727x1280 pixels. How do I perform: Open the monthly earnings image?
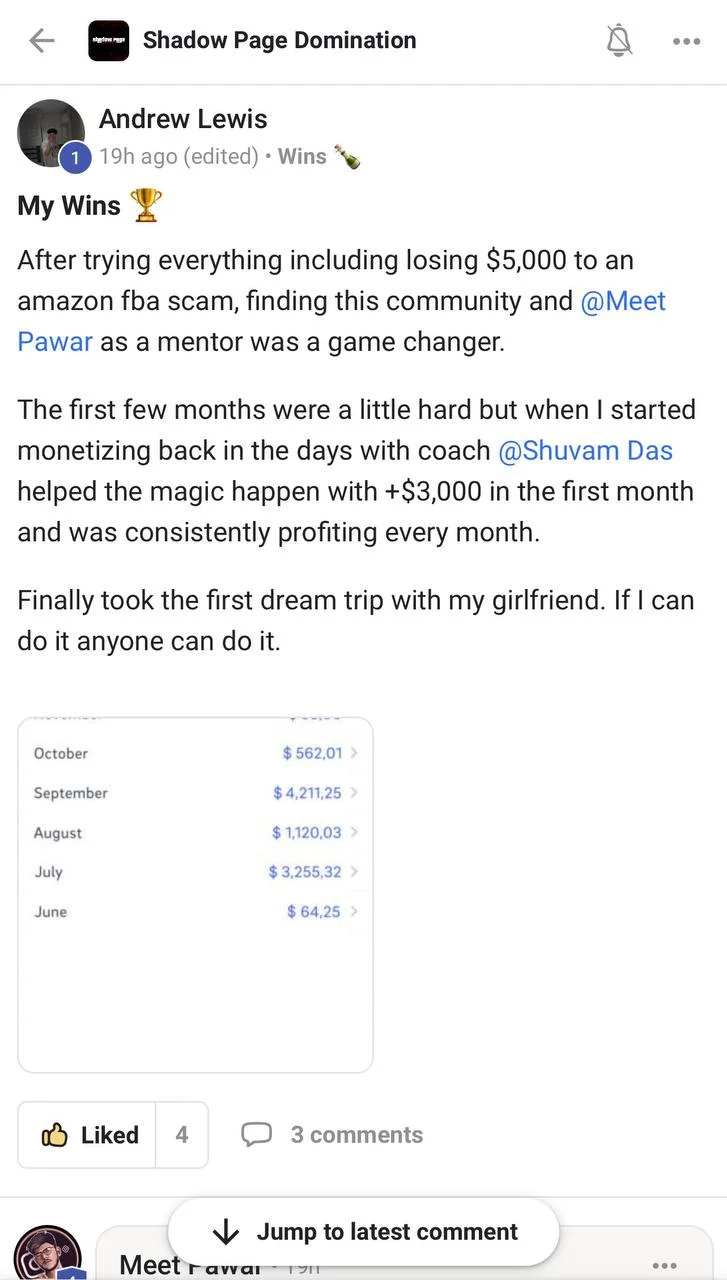click(195, 894)
